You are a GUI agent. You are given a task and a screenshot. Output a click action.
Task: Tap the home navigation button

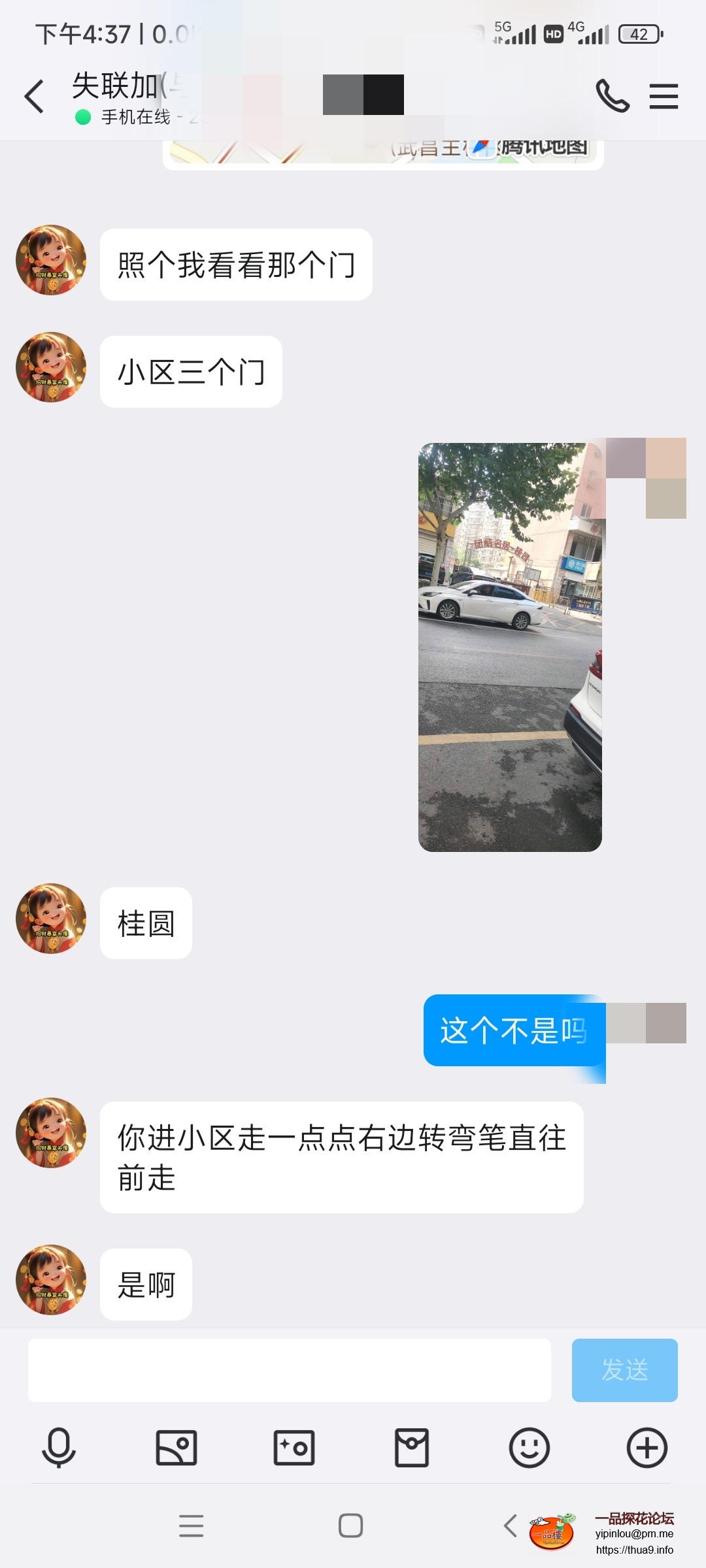click(350, 1526)
